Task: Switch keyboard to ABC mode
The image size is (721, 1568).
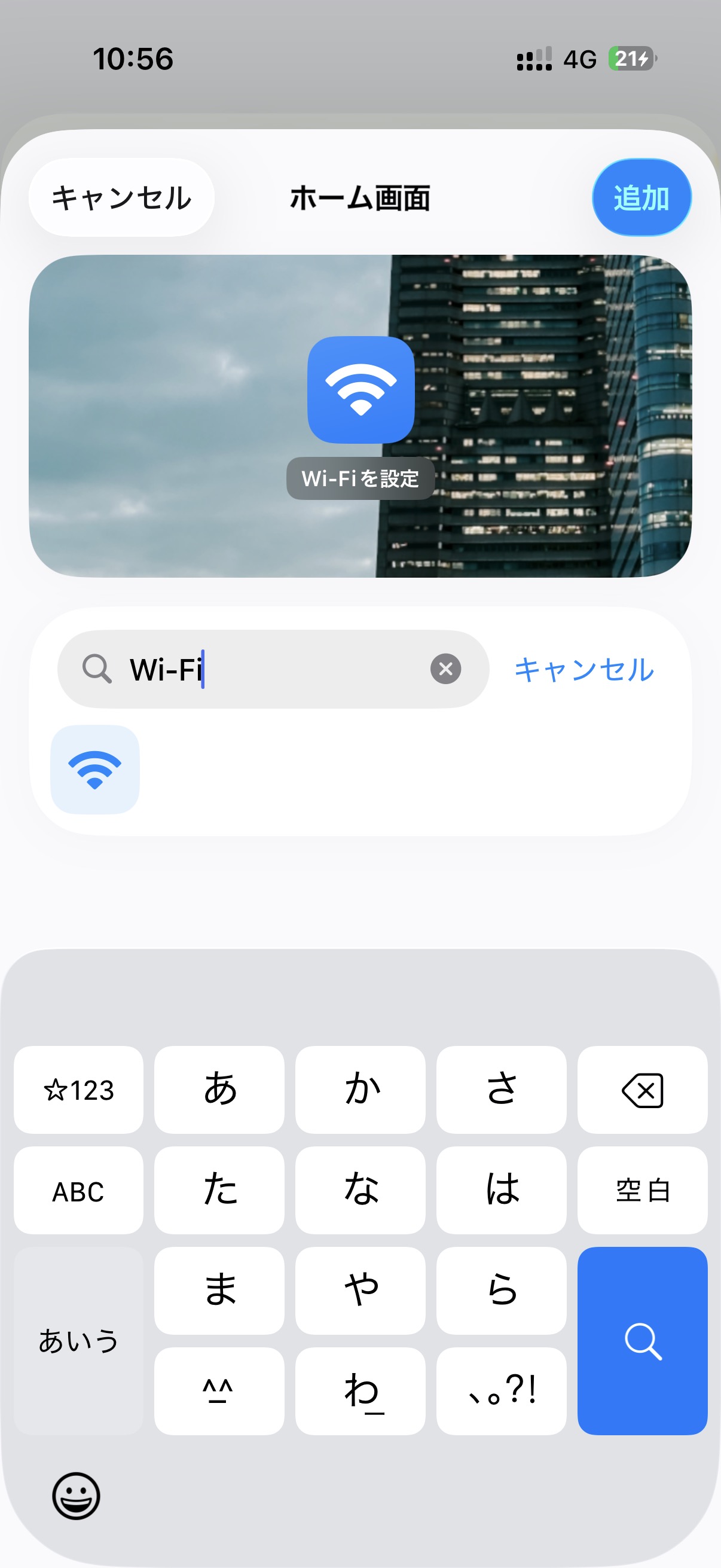Action: click(78, 1191)
